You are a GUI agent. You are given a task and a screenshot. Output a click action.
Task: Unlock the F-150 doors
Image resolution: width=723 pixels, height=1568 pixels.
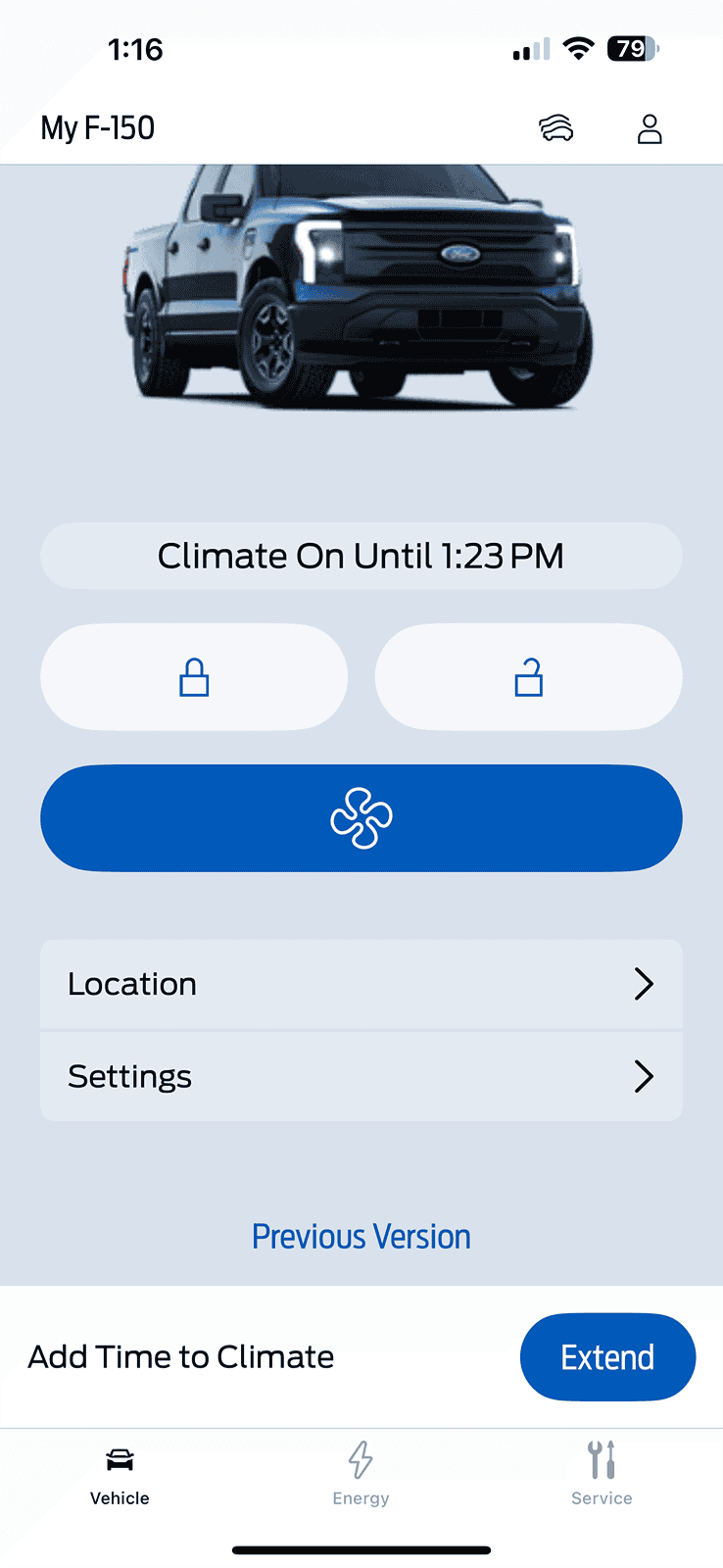(528, 677)
